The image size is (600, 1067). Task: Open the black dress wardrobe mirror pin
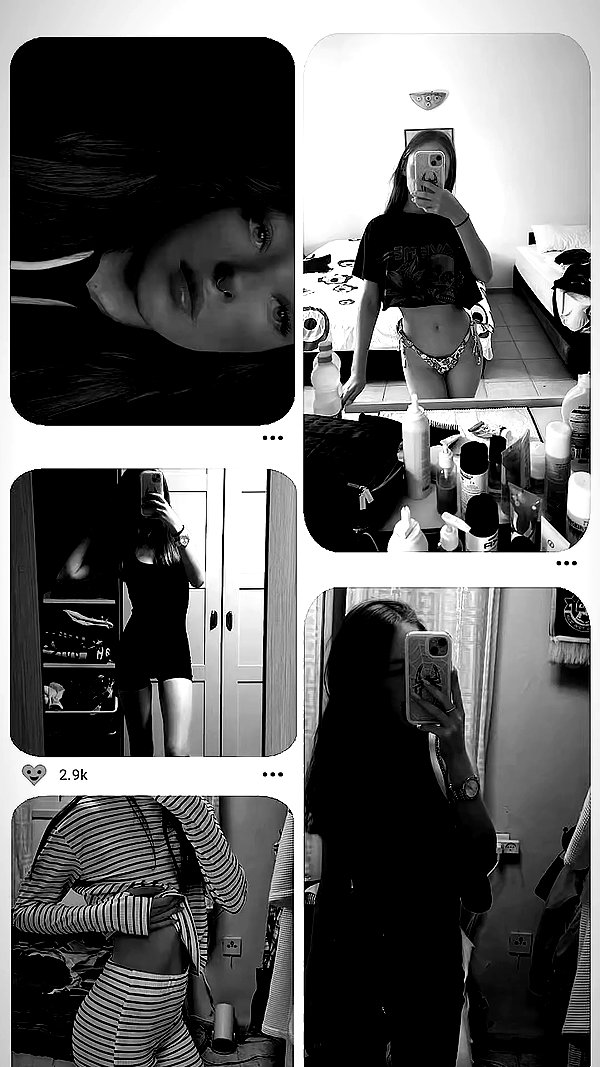153,612
